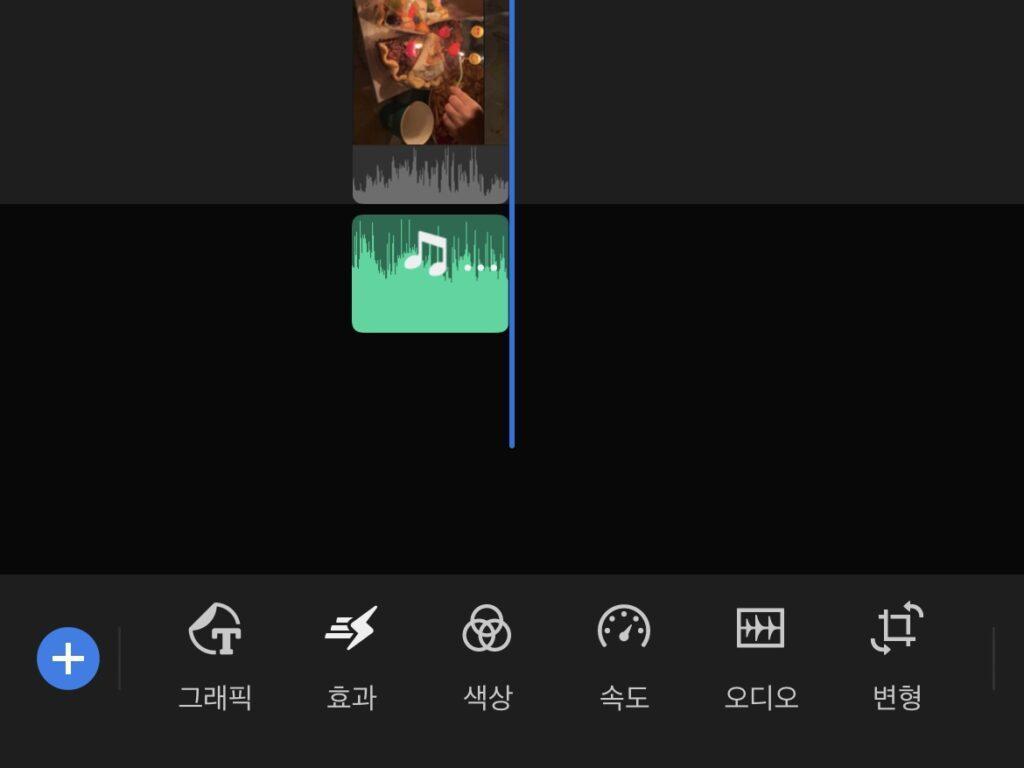
Task: Open the 속도 speed tool
Action: pos(624,656)
